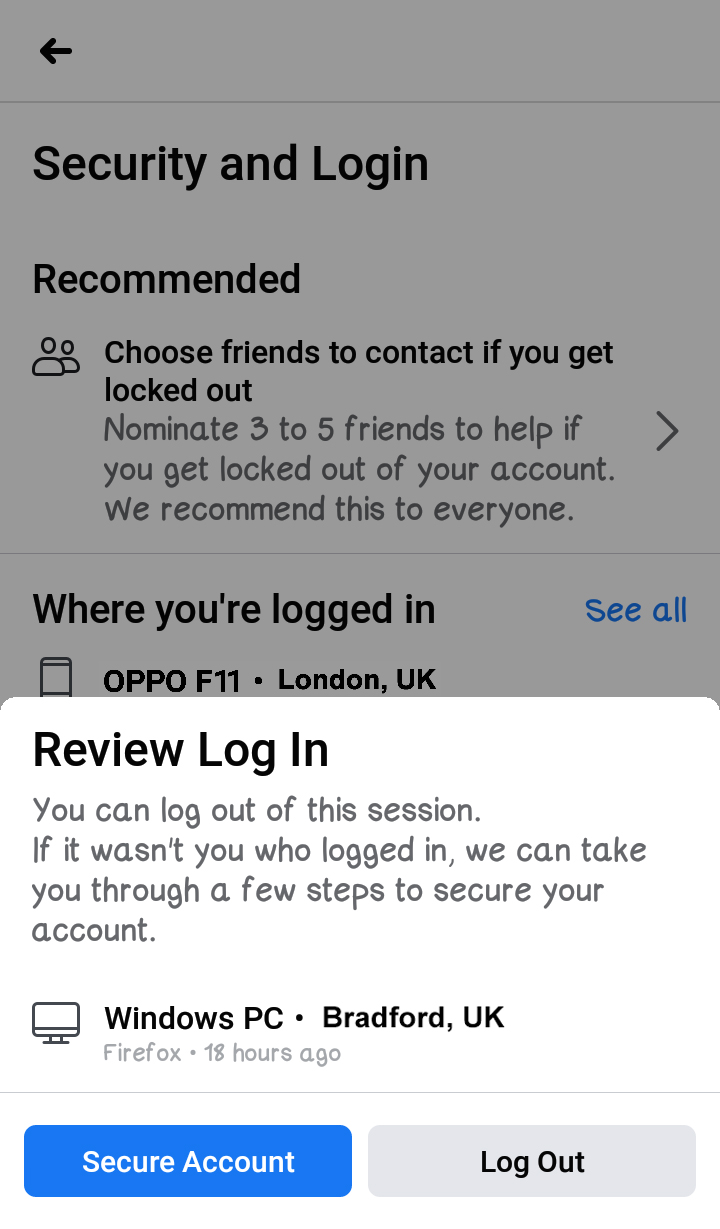
Task: Open Choose friends to contact option
Action: coord(358,431)
